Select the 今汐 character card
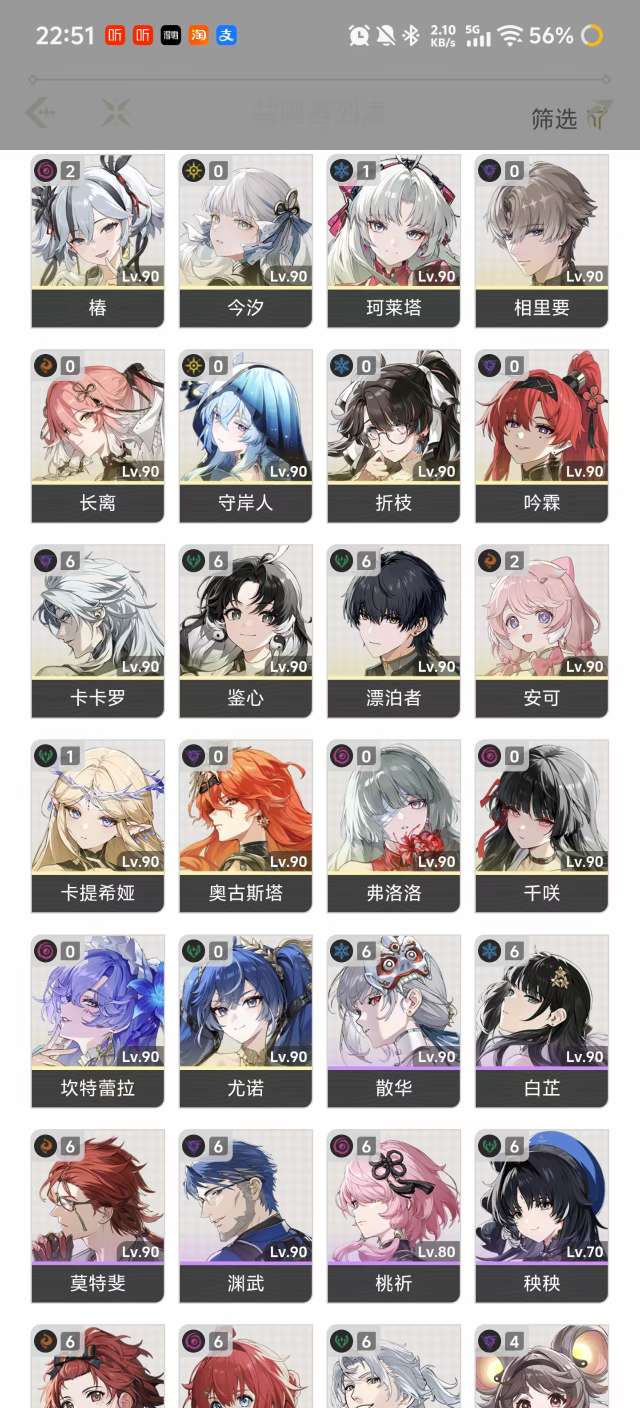This screenshot has width=640, height=1408. (x=245, y=241)
